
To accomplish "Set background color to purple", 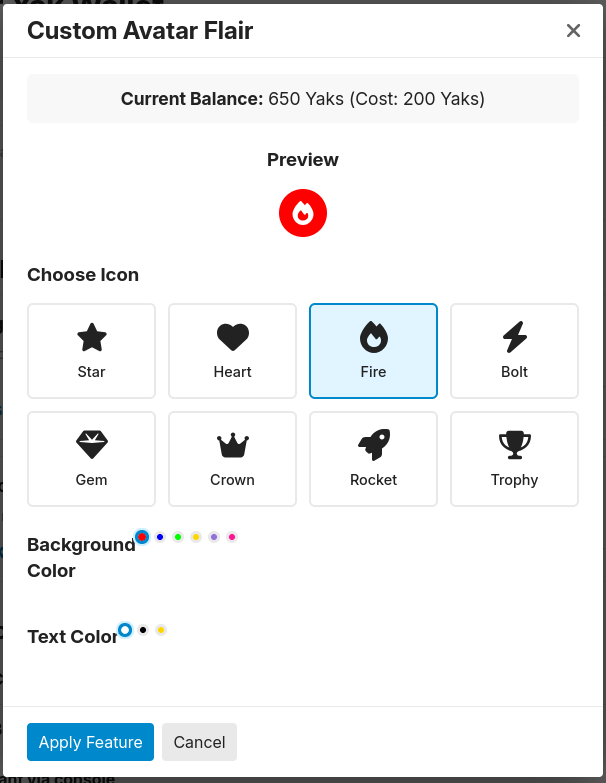I will click(214, 537).
